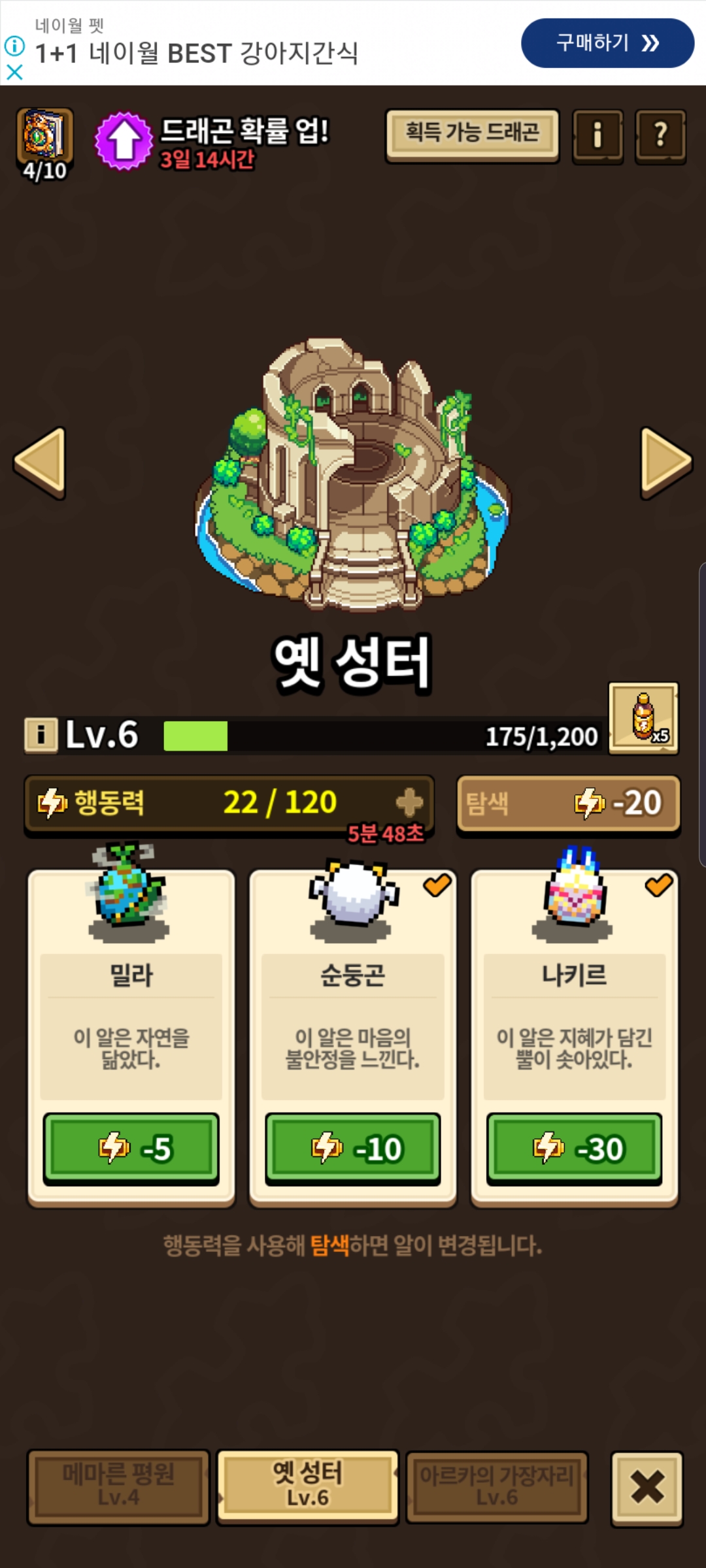Dismiss the ad banner with X

(14, 72)
